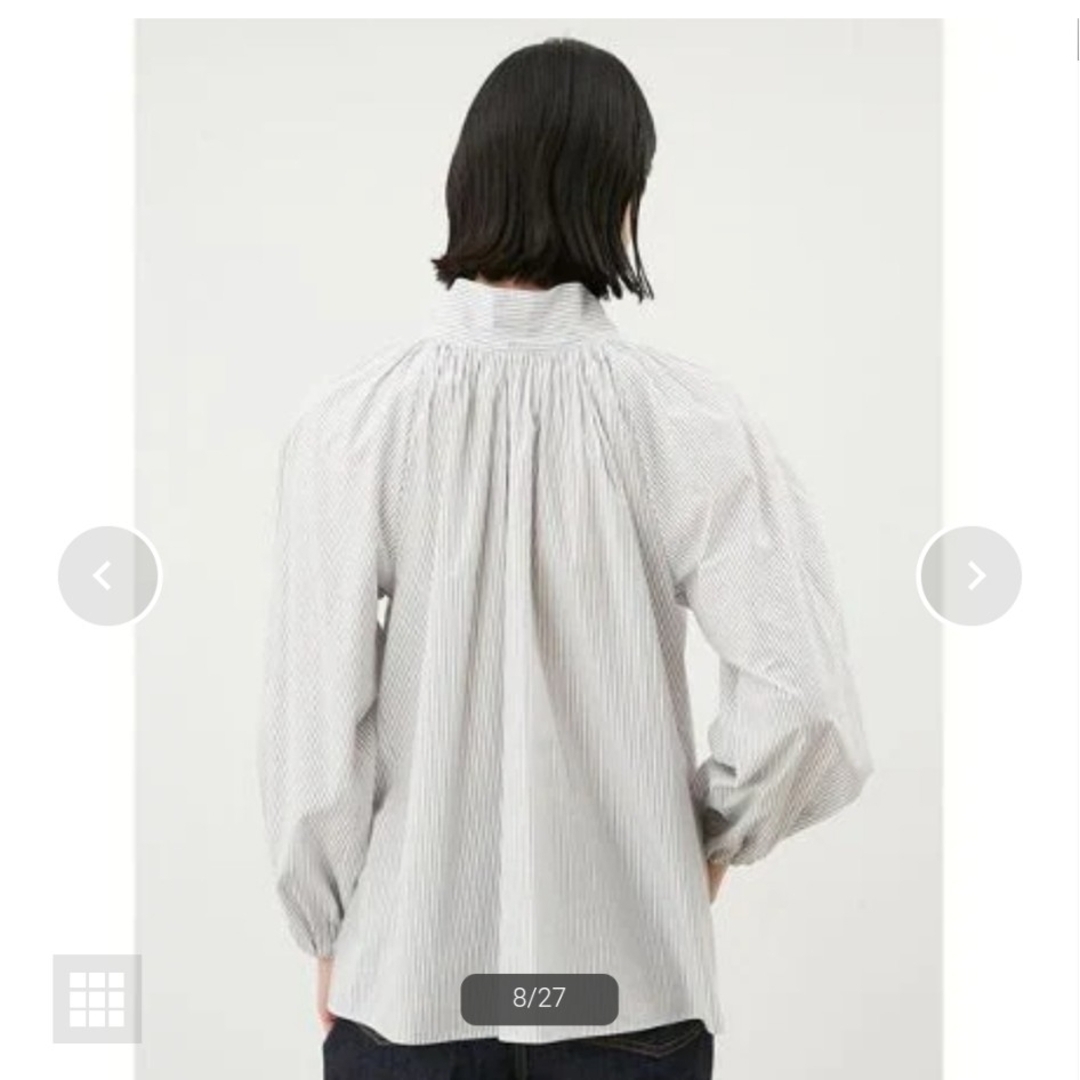Open the thumbnail grid view
Screen dimensions: 1080x1080
(x=97, y=998)
